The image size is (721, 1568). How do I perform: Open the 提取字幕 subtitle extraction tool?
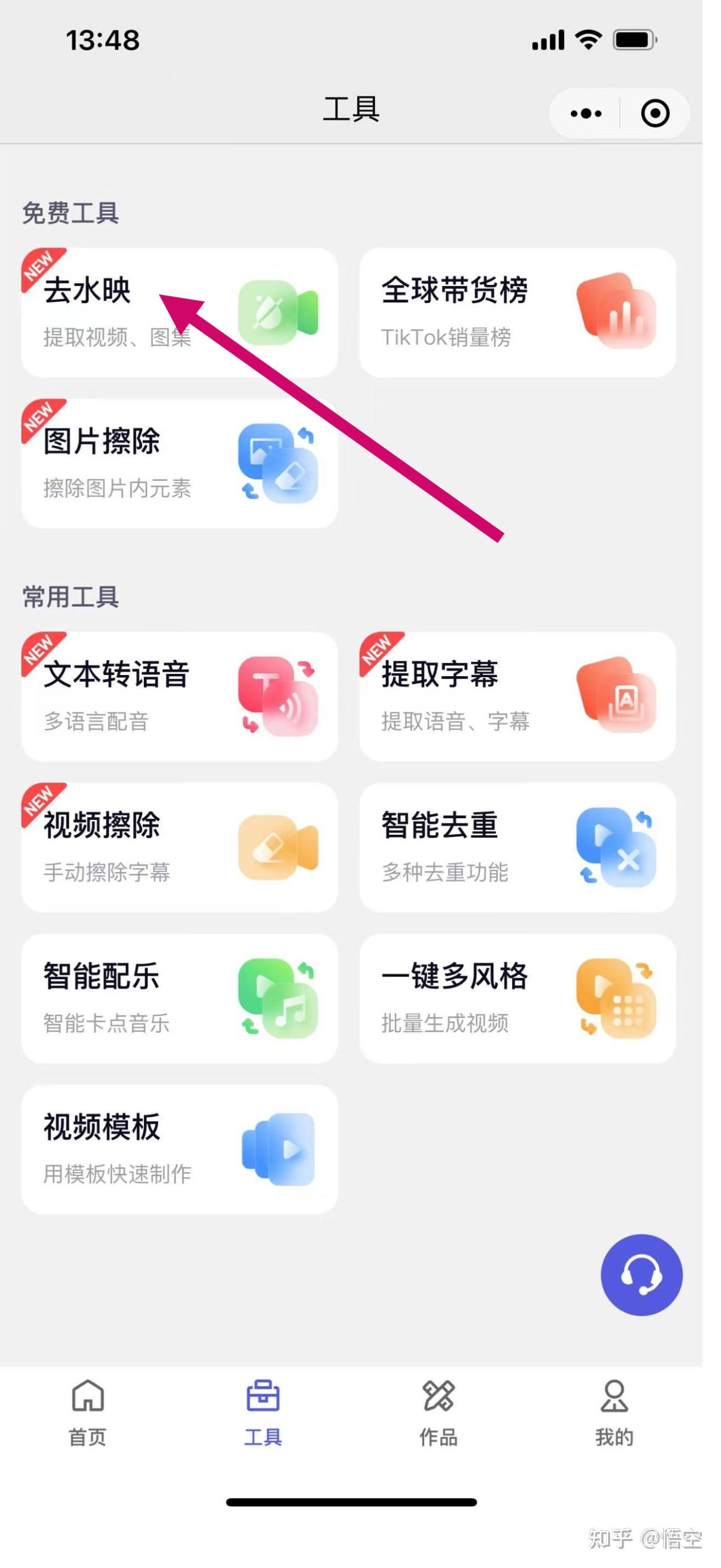click(x=517, y=696)
